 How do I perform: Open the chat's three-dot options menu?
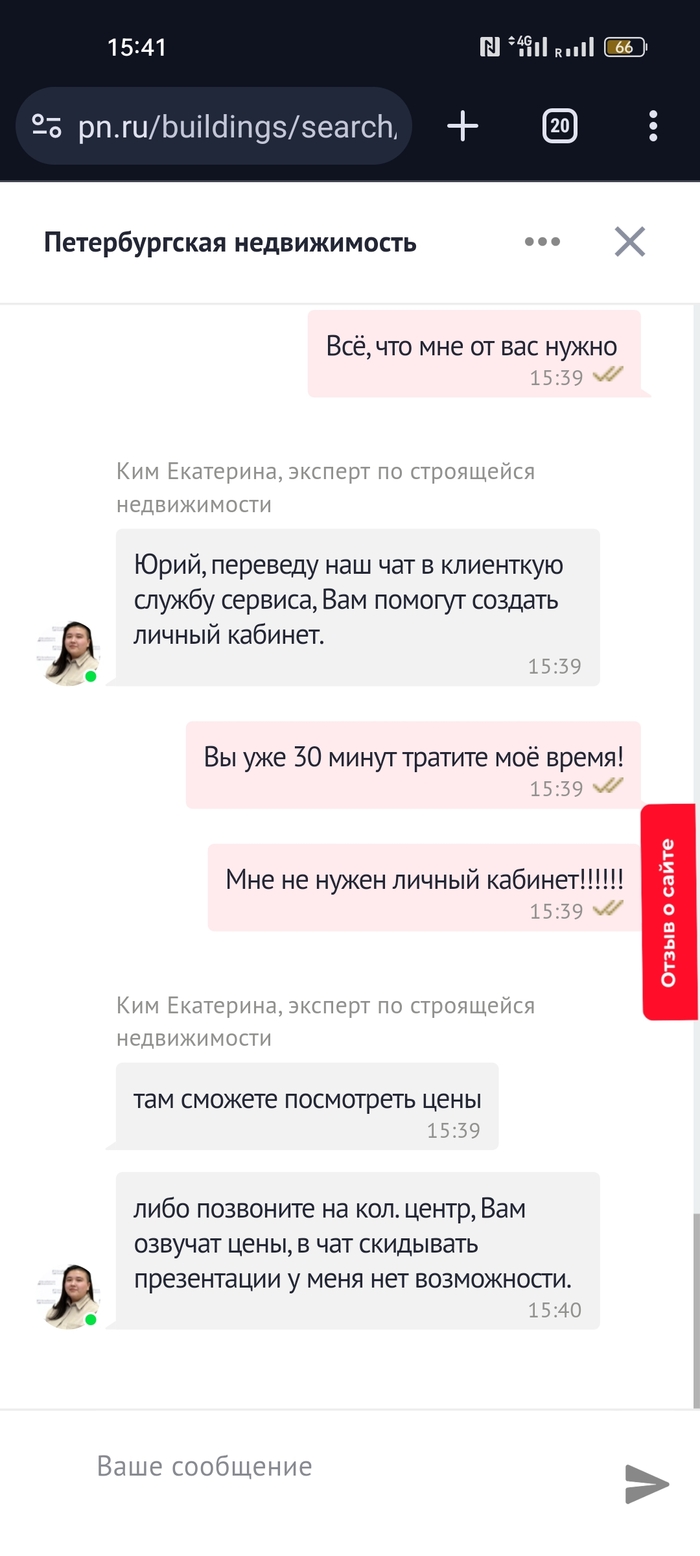[x=542, y=242]
